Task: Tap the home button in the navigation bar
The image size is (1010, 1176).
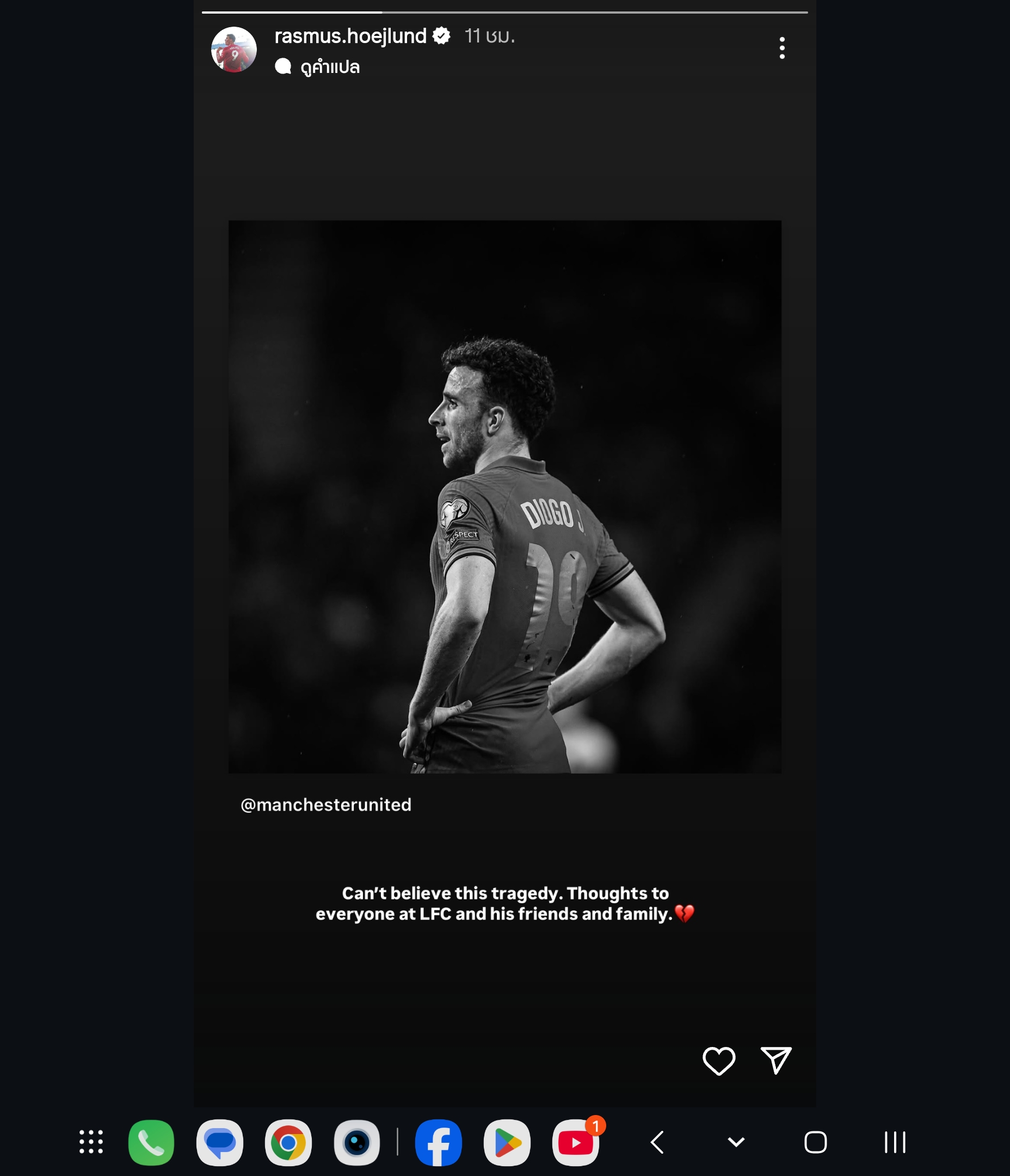Action: point(815,1142)
